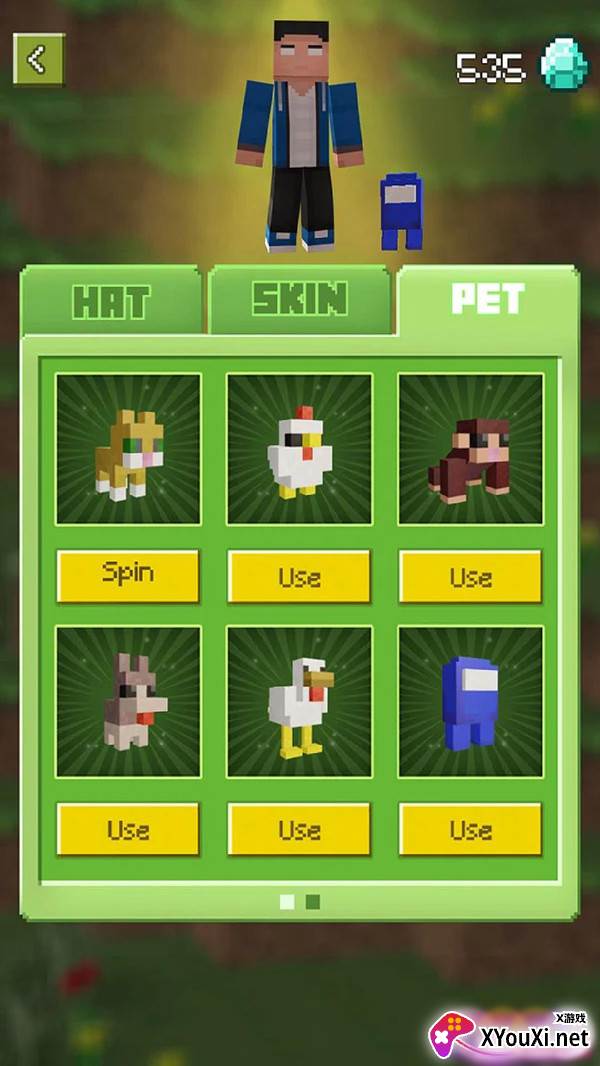Select the blue crewmate pet tile
This screenshot has width=600, height=1066.
(x=470, y=701)
